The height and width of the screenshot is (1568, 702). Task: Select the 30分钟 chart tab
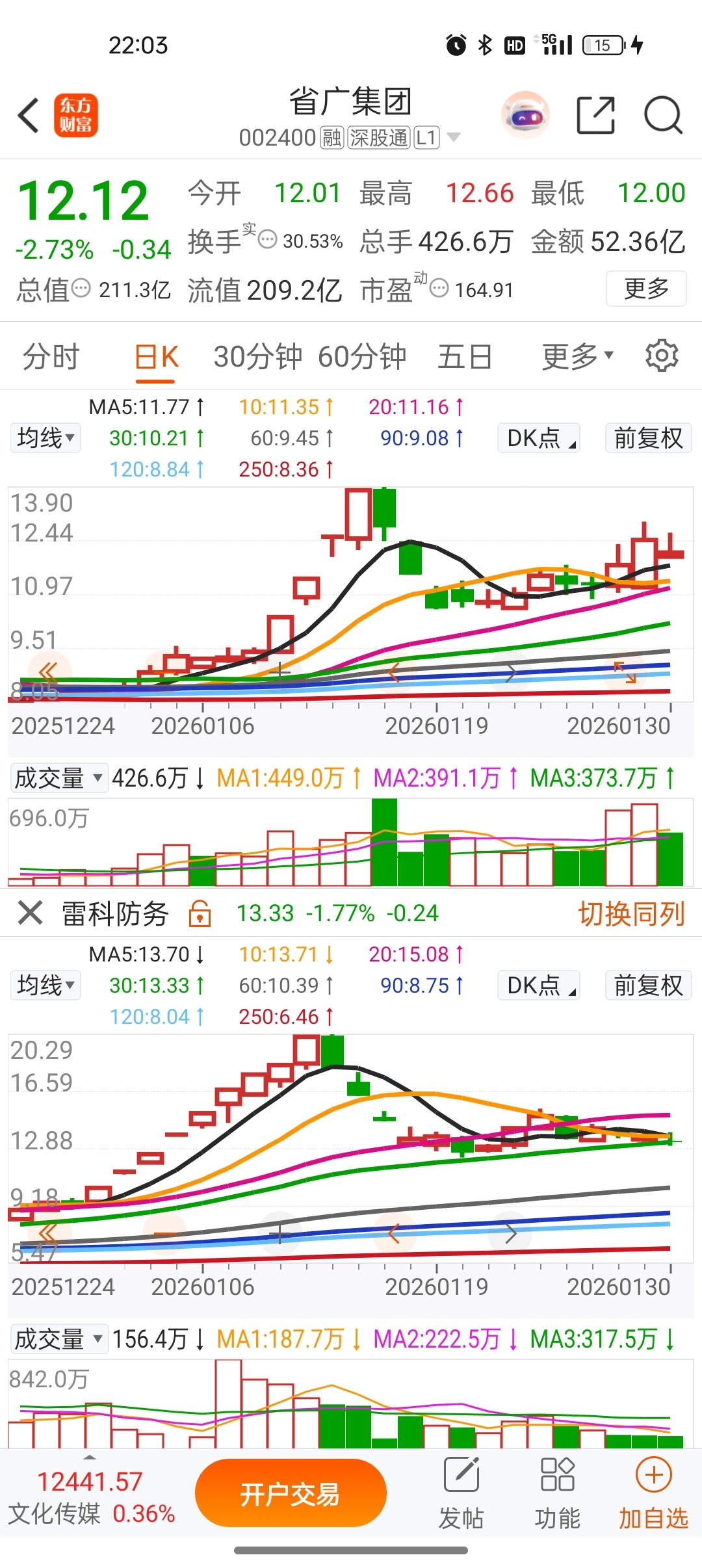257,357
